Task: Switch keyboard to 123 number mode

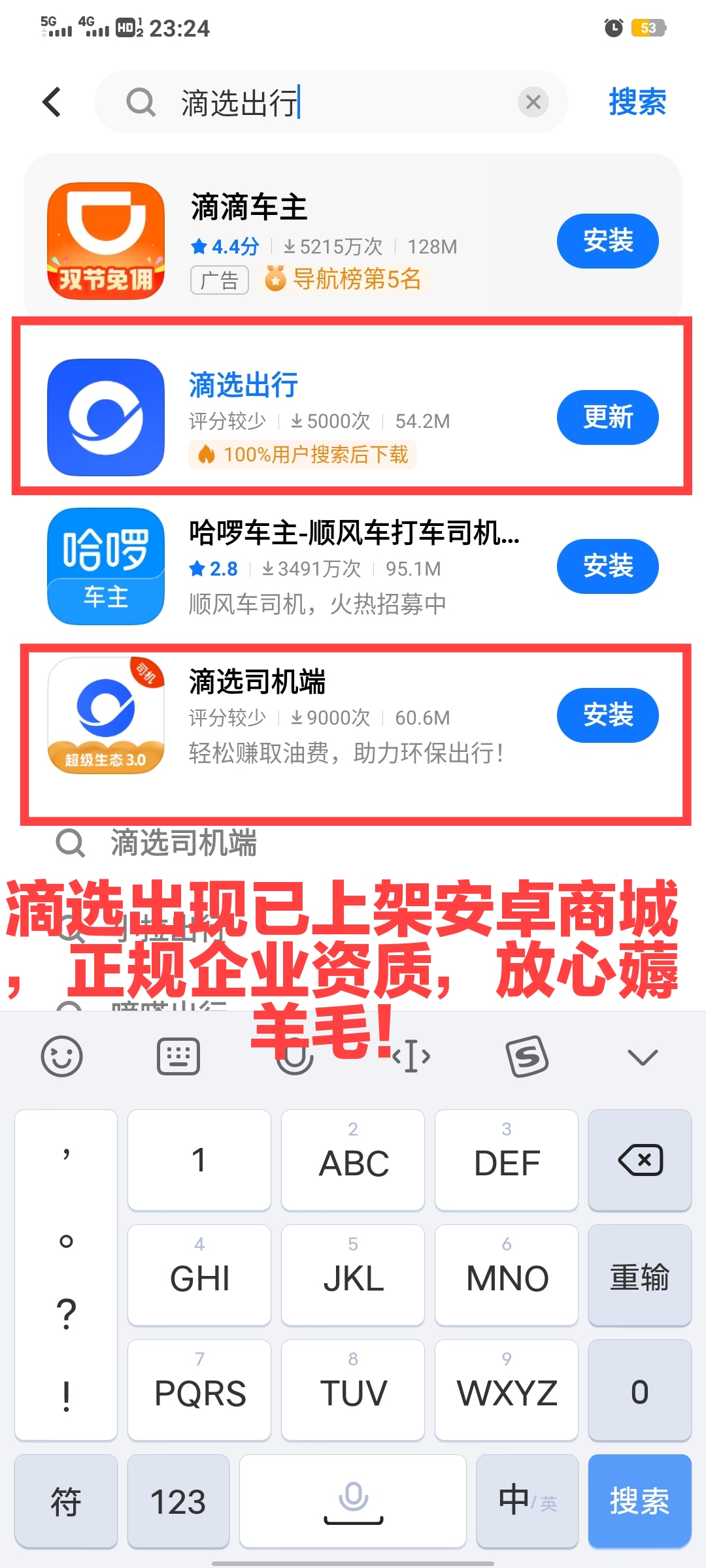Action: coord(177,1503)
